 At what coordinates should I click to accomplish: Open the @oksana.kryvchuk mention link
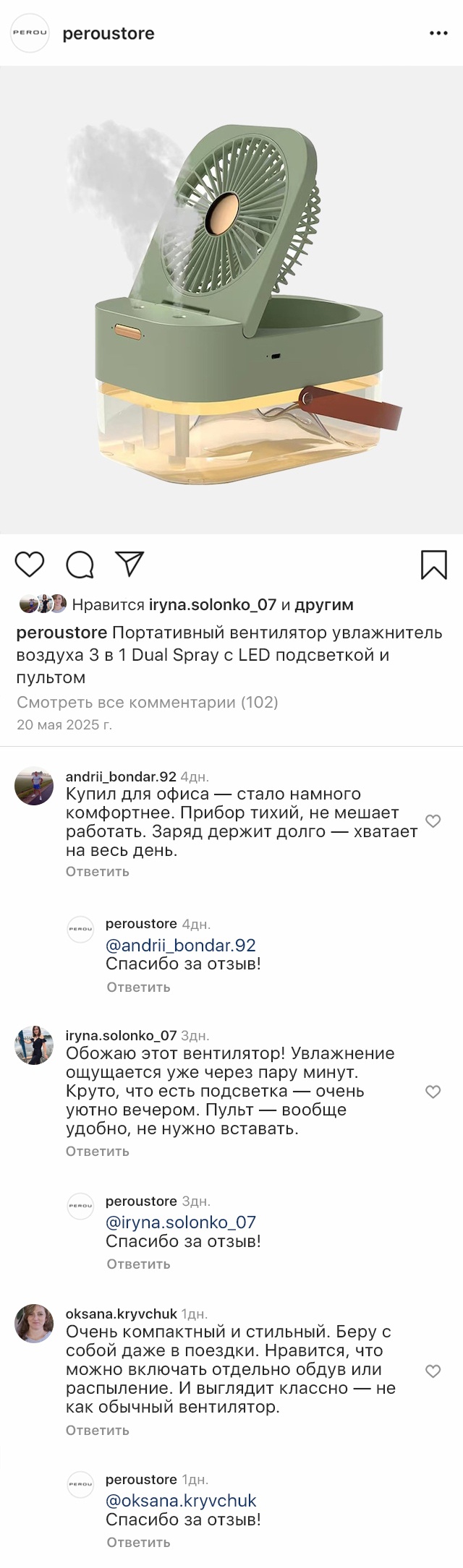click(180, 1500)
